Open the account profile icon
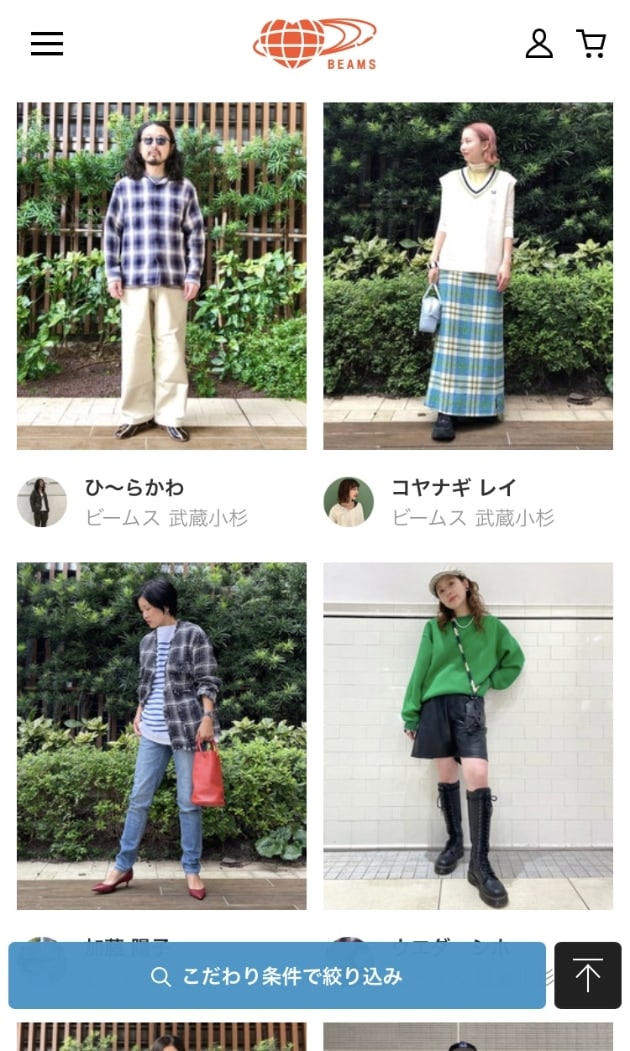The width and height of the screenshot is (630, 1051). [x=539, y=44]
